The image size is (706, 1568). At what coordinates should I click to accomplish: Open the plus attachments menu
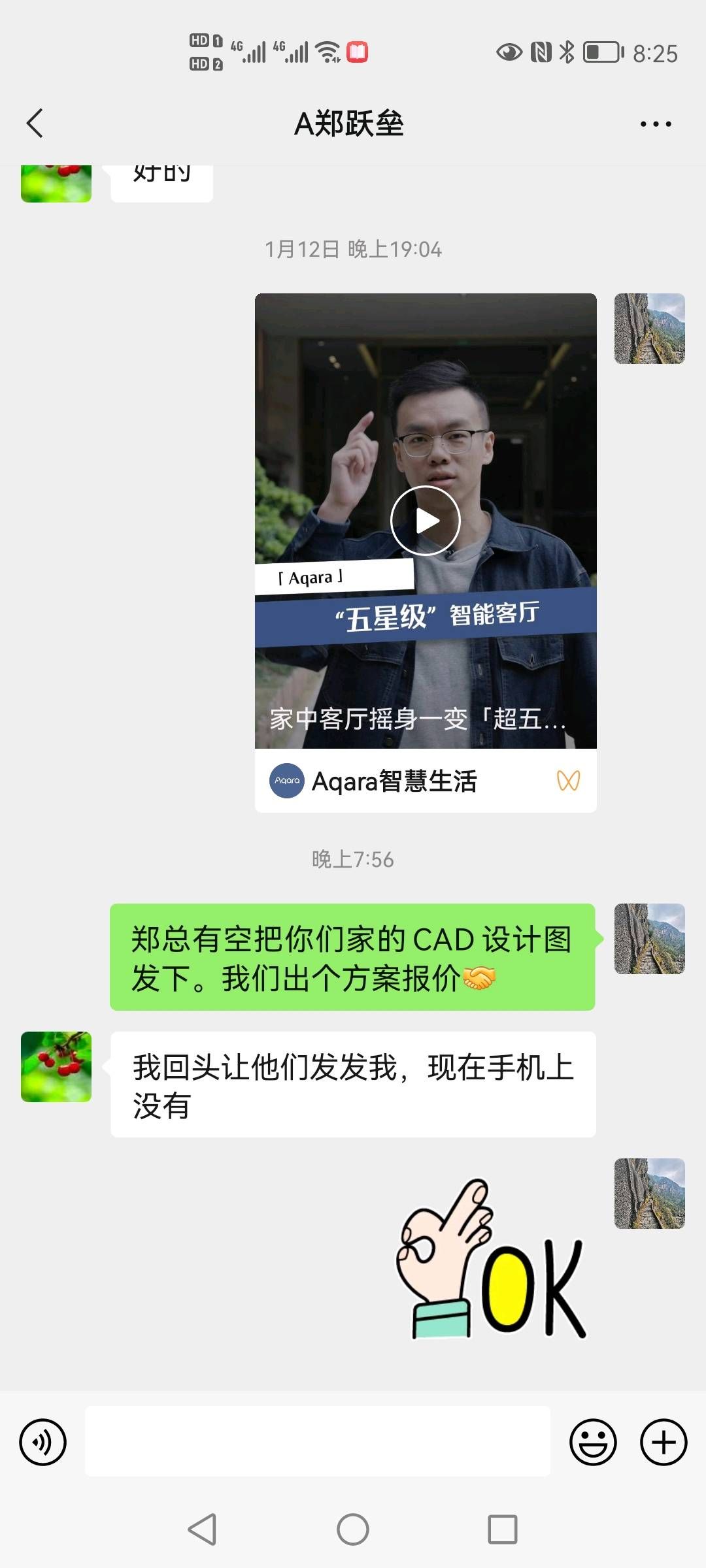[663, 1442]
